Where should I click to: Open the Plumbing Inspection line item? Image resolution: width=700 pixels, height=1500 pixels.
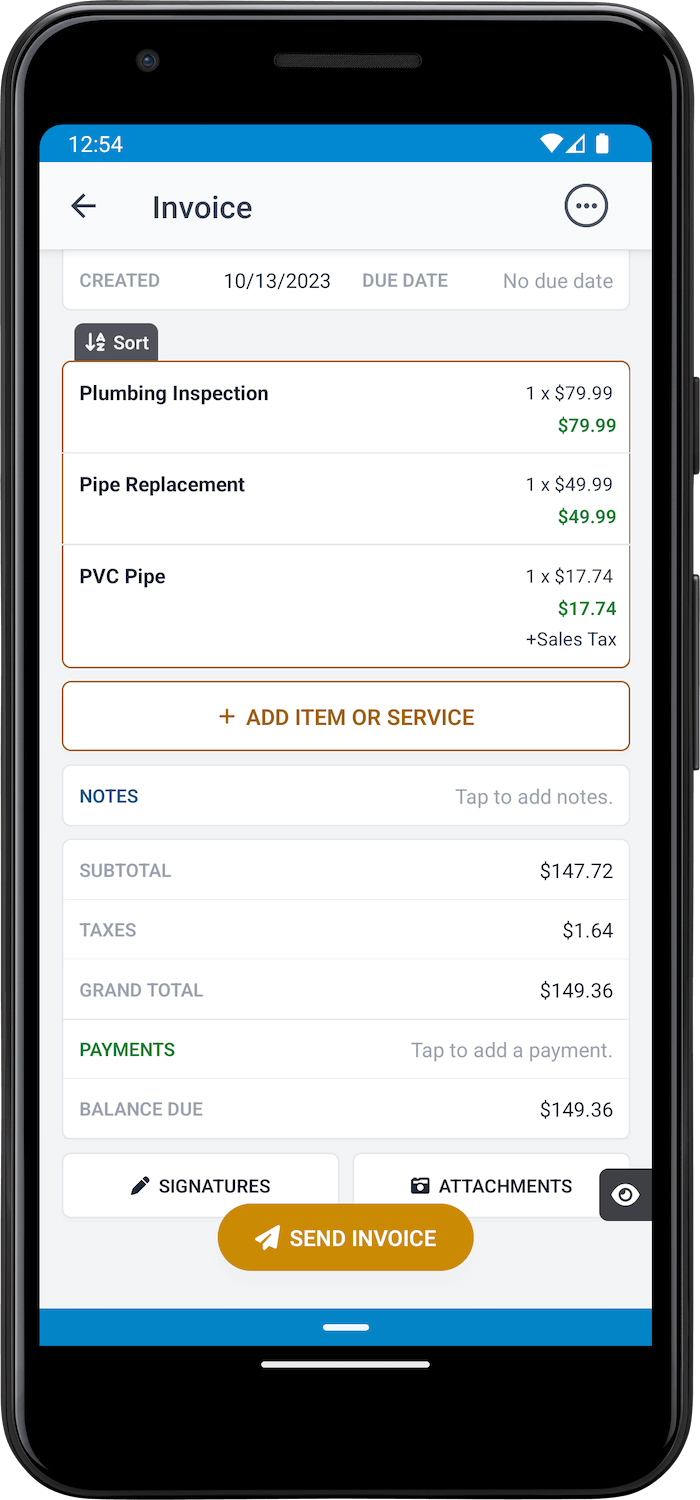click(346, 408)
